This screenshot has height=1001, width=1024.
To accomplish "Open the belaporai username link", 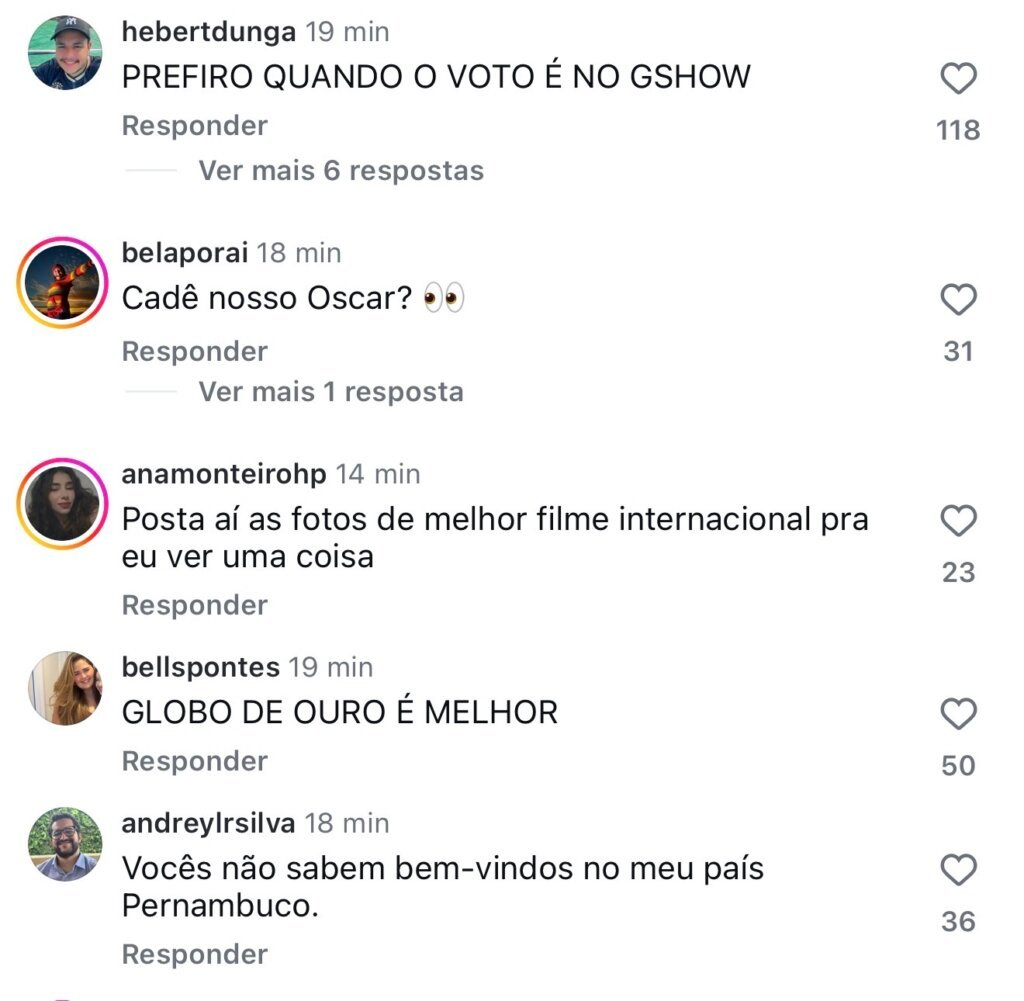I will (x=184, y=253).
